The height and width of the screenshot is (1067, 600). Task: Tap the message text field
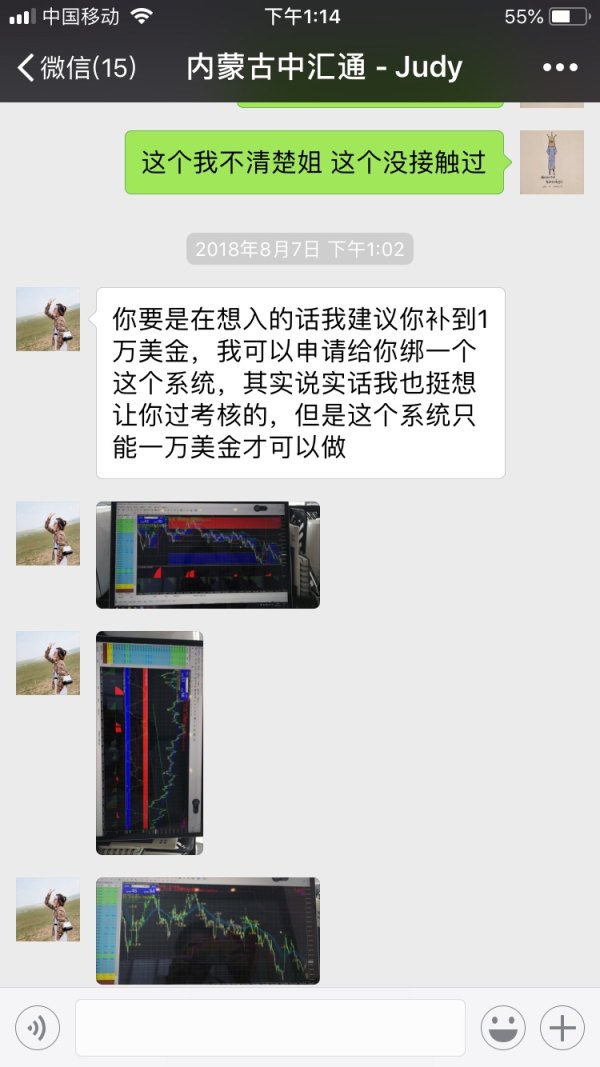point(270,1027)
